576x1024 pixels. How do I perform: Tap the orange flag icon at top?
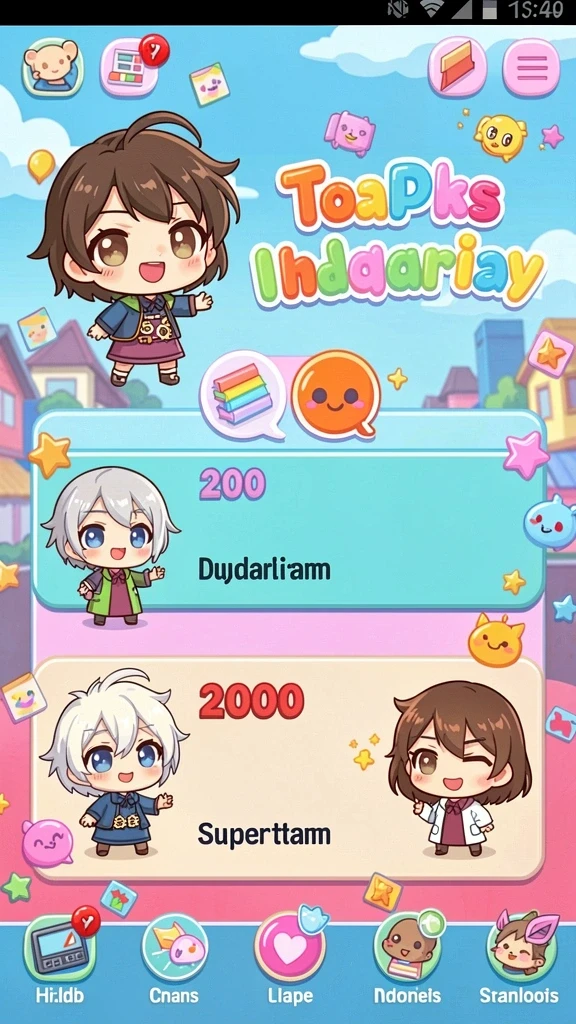(x=457, y=67)
